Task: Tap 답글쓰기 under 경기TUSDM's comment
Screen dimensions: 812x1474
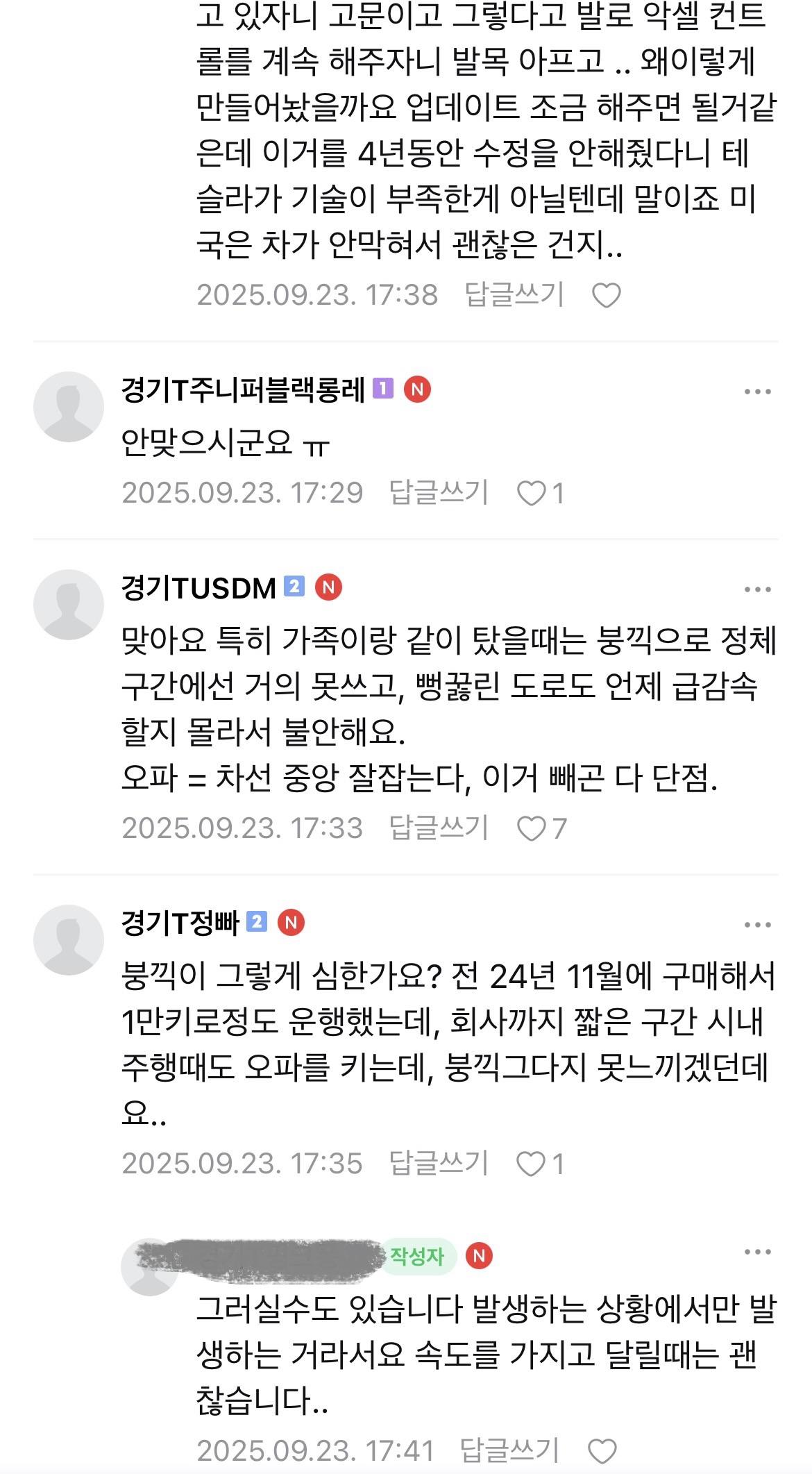Action: [439, 828]
